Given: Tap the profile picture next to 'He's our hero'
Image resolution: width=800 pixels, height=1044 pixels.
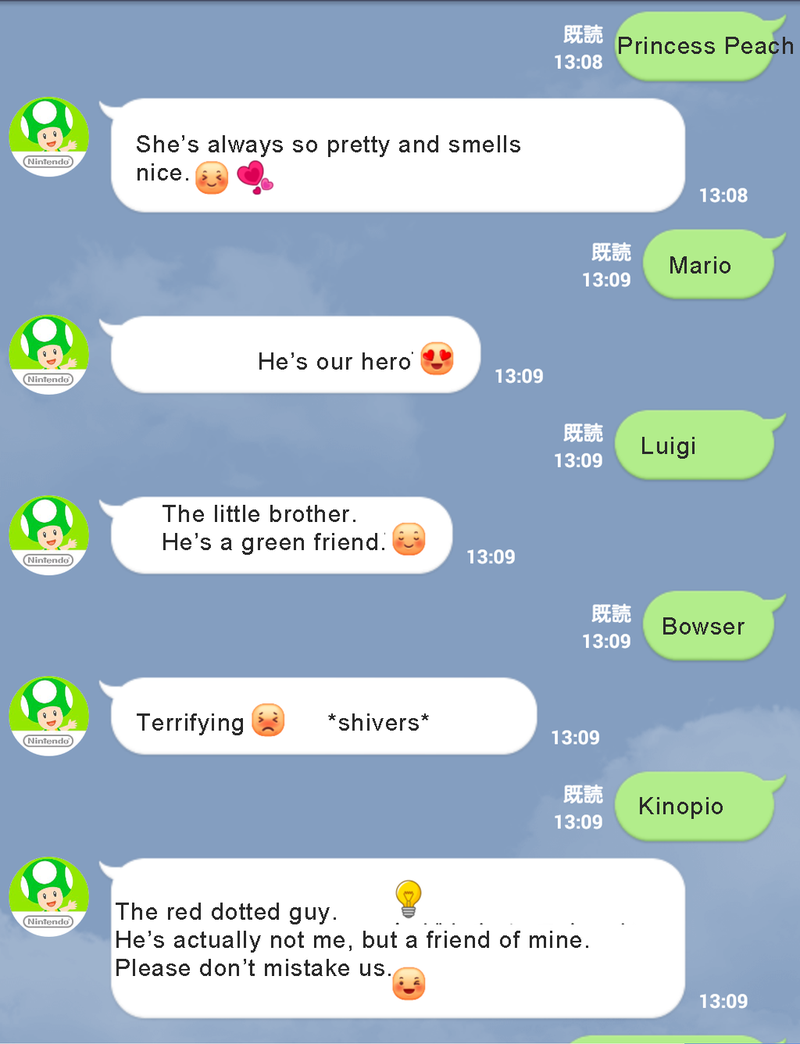Looking at the screenshot, I should (x=48, y=355).
